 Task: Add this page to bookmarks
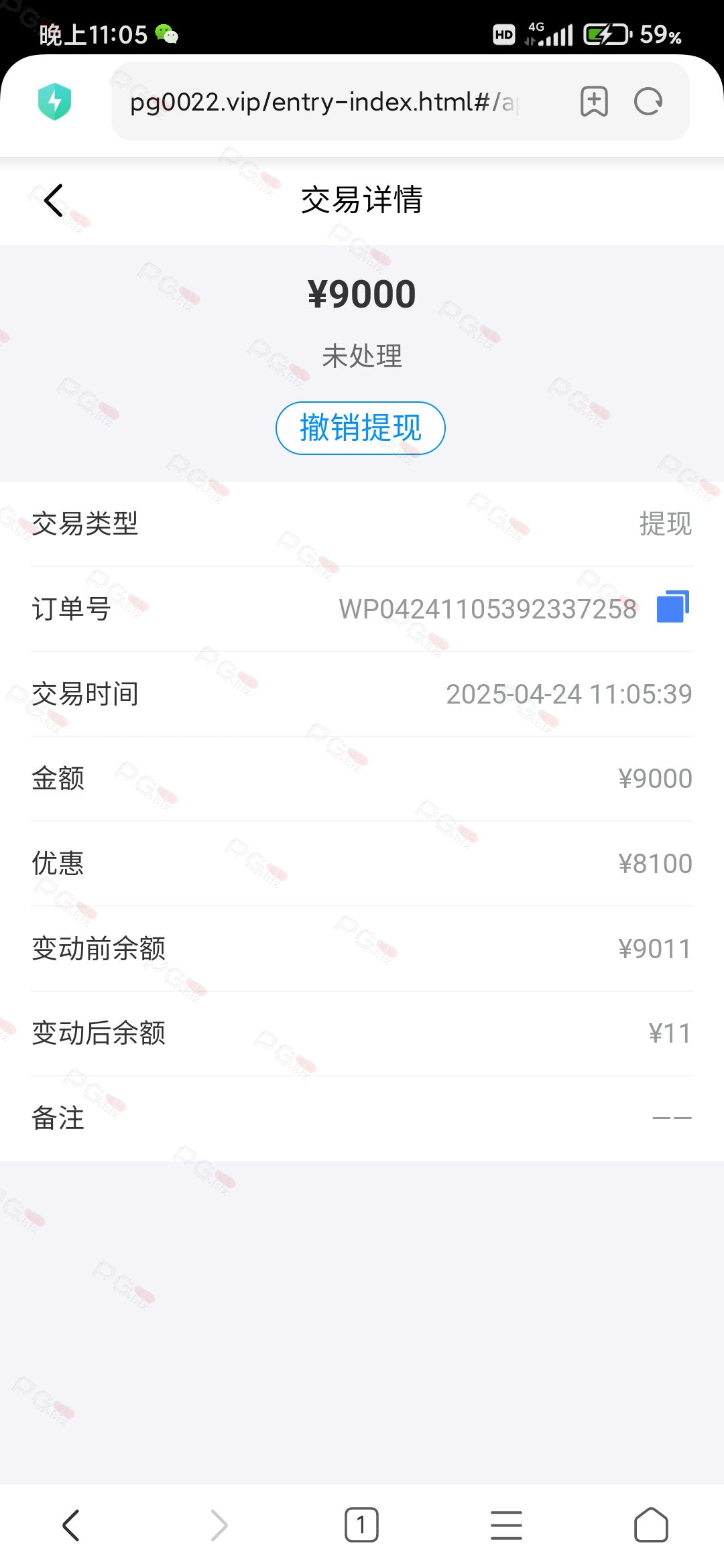(x=594, y=102)
